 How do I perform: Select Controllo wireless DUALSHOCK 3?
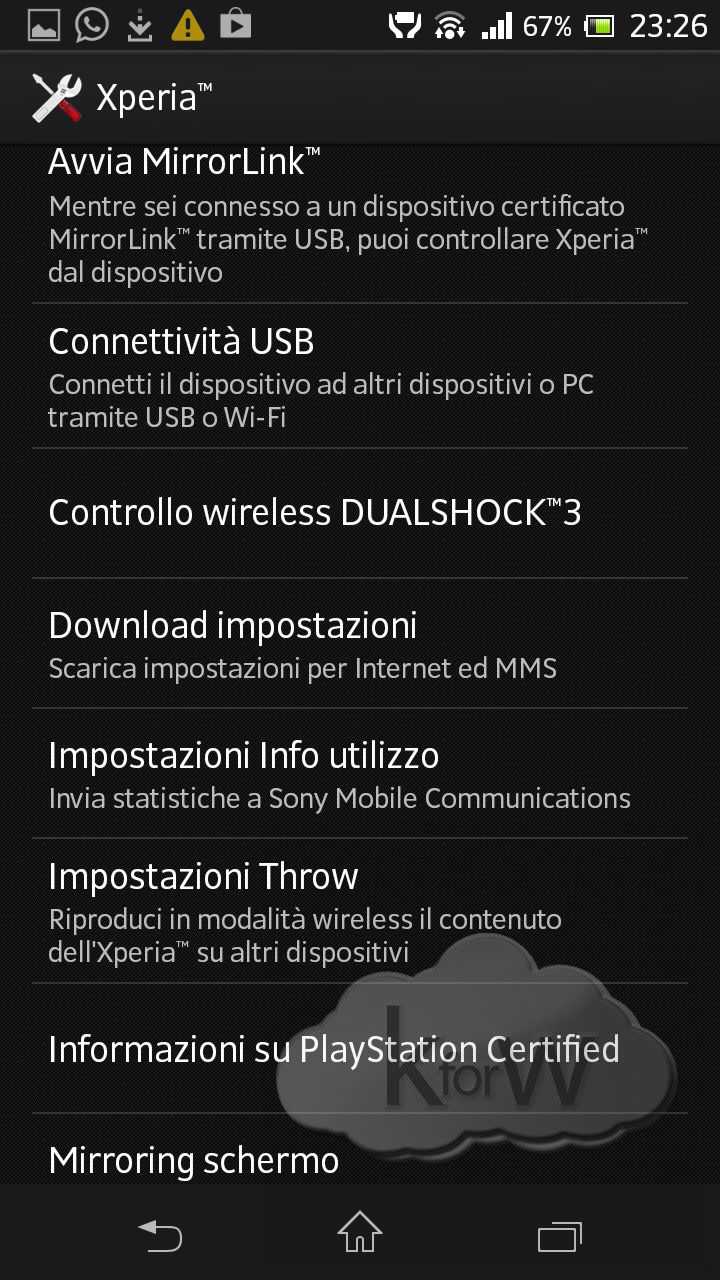click(x=360, y=513)
